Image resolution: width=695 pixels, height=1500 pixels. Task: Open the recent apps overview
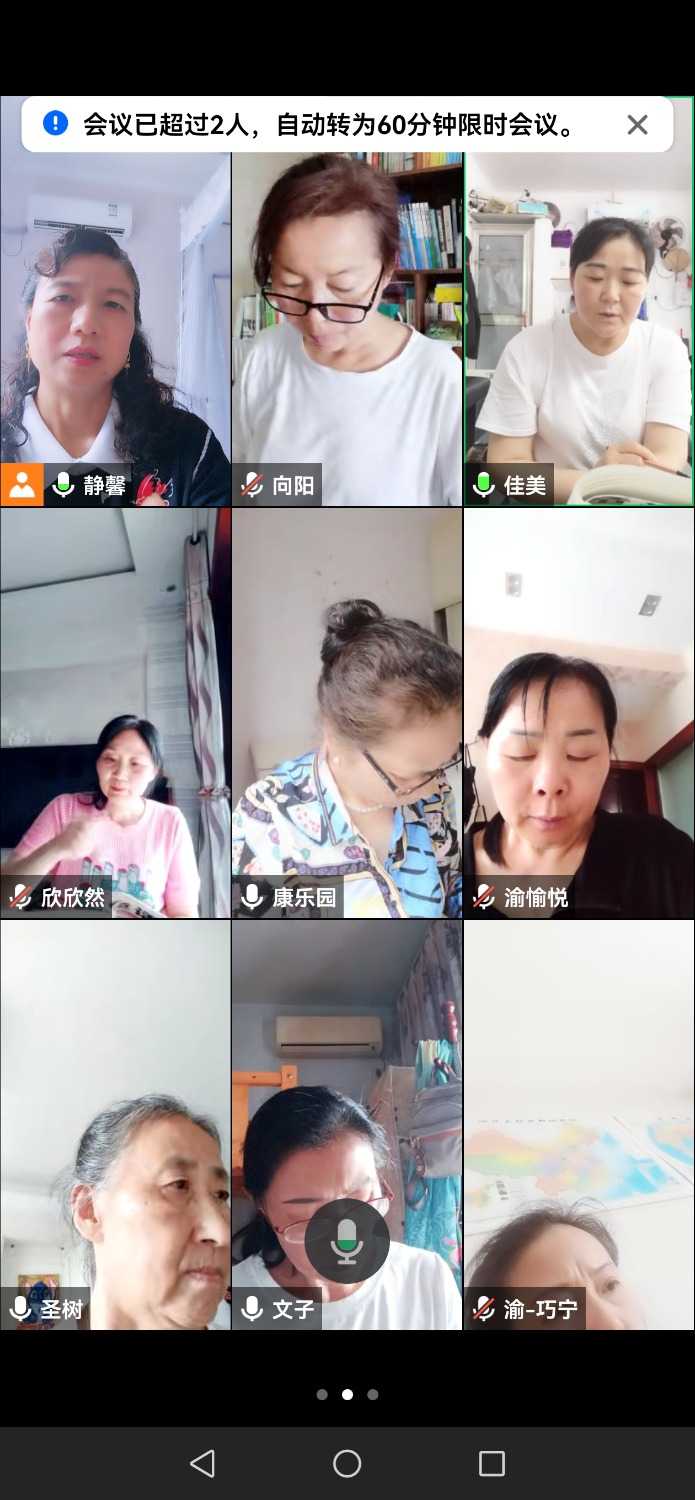tap(492, 1464)
